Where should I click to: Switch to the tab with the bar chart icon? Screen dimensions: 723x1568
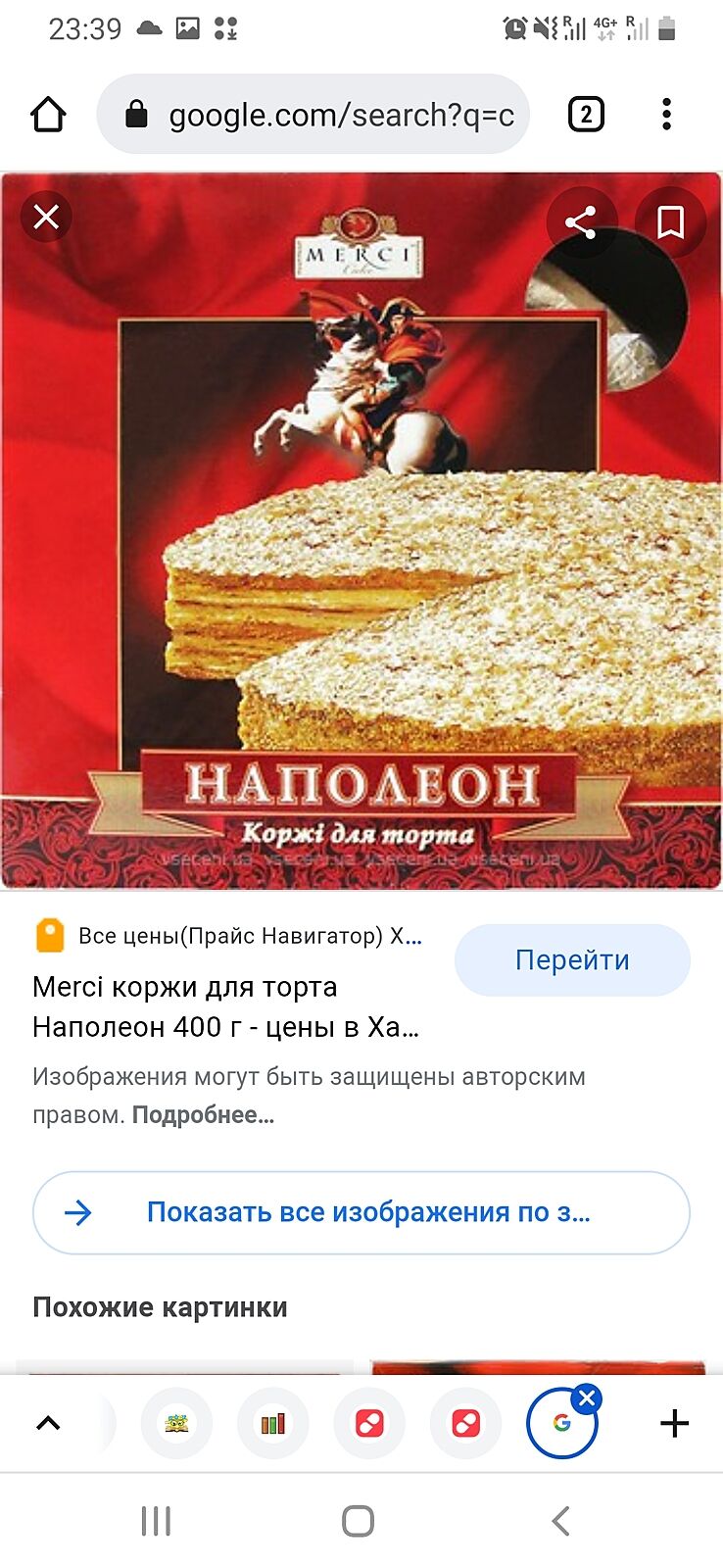tap(273, 1423)
